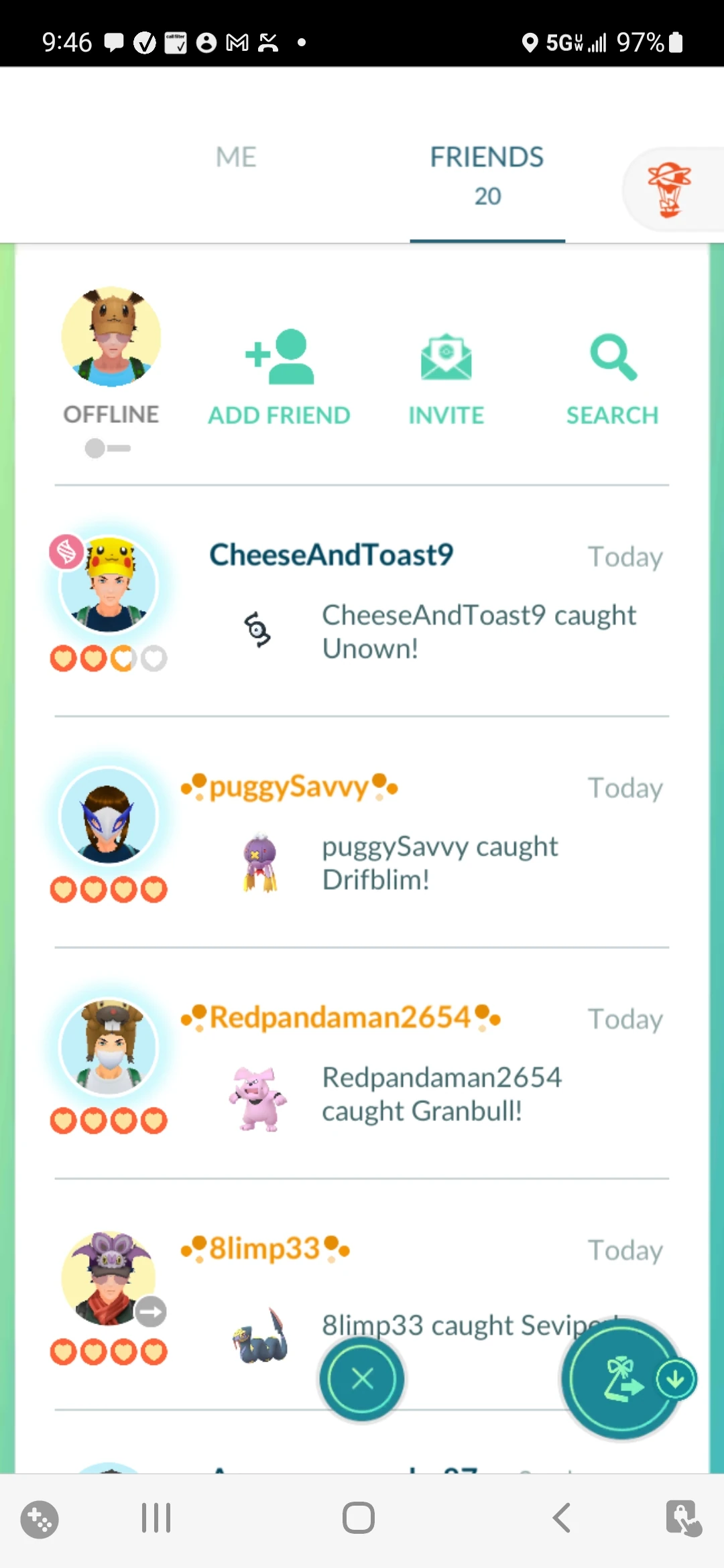Viewport: 724px width, 1568px height.
Task: Open 8limp33's friend entry
Action: pos(265,1250)
